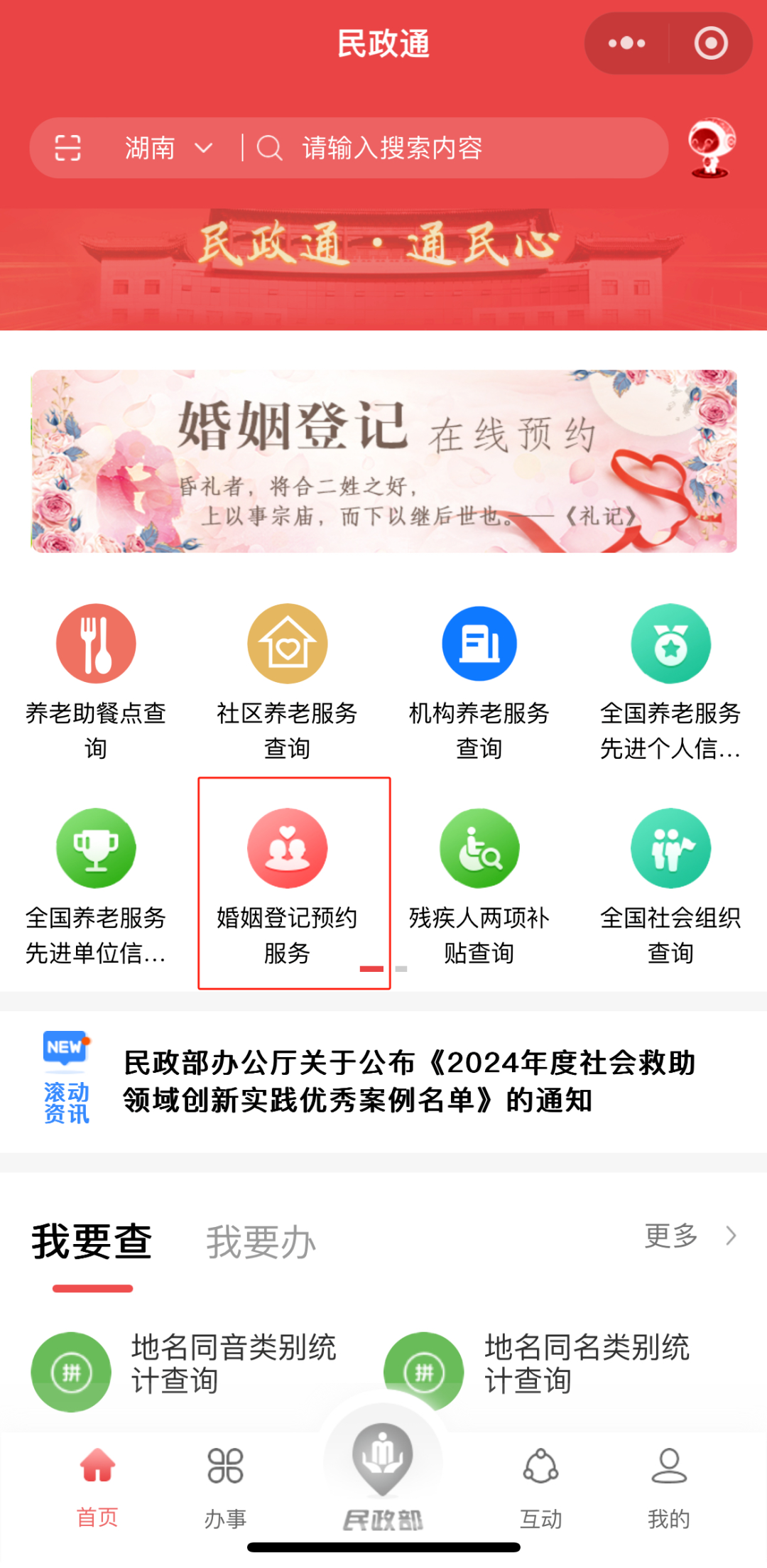Read the 民政部办公厅 2024 notice headline

408,1081
